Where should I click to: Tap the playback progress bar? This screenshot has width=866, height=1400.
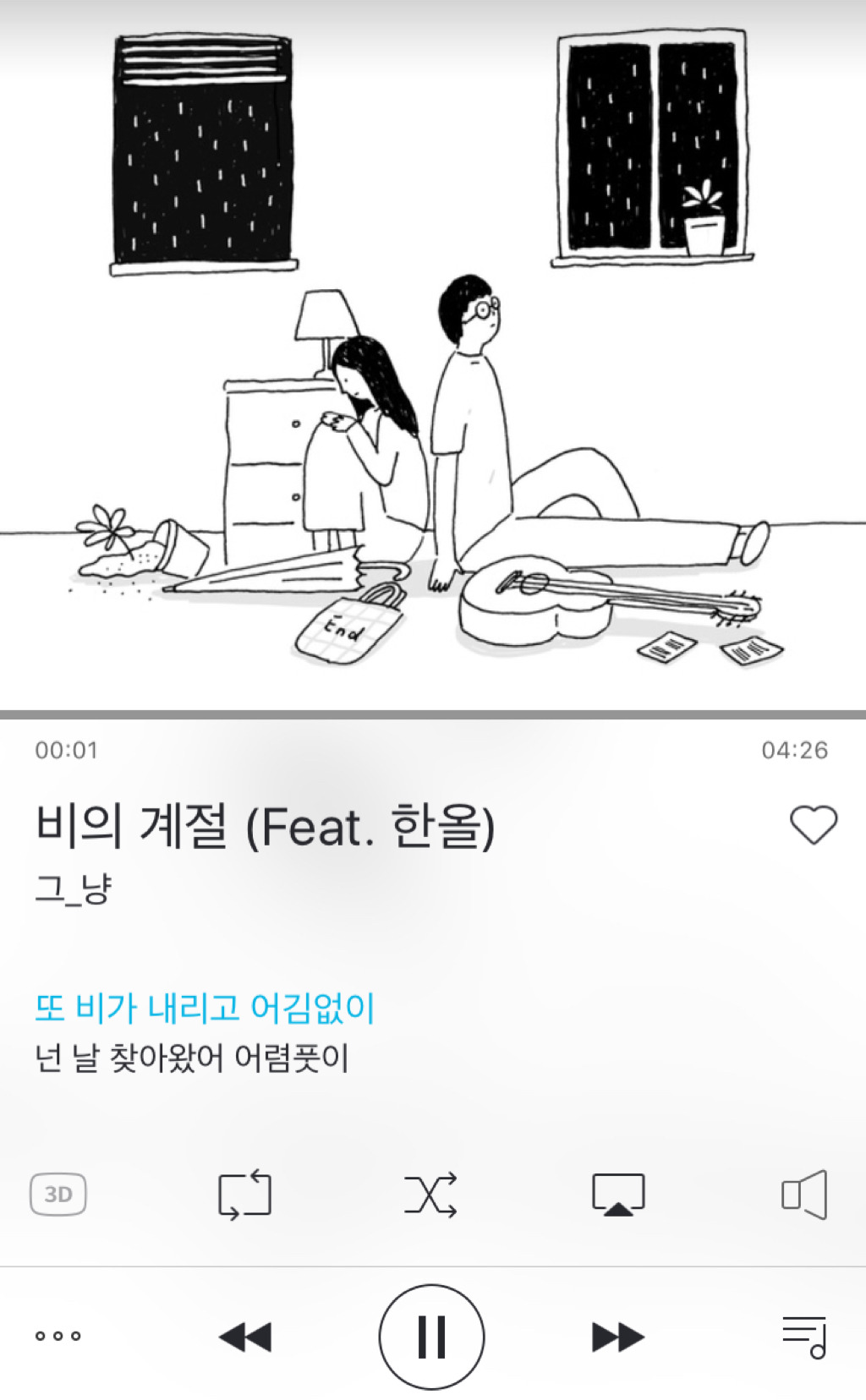click(433, 715)
